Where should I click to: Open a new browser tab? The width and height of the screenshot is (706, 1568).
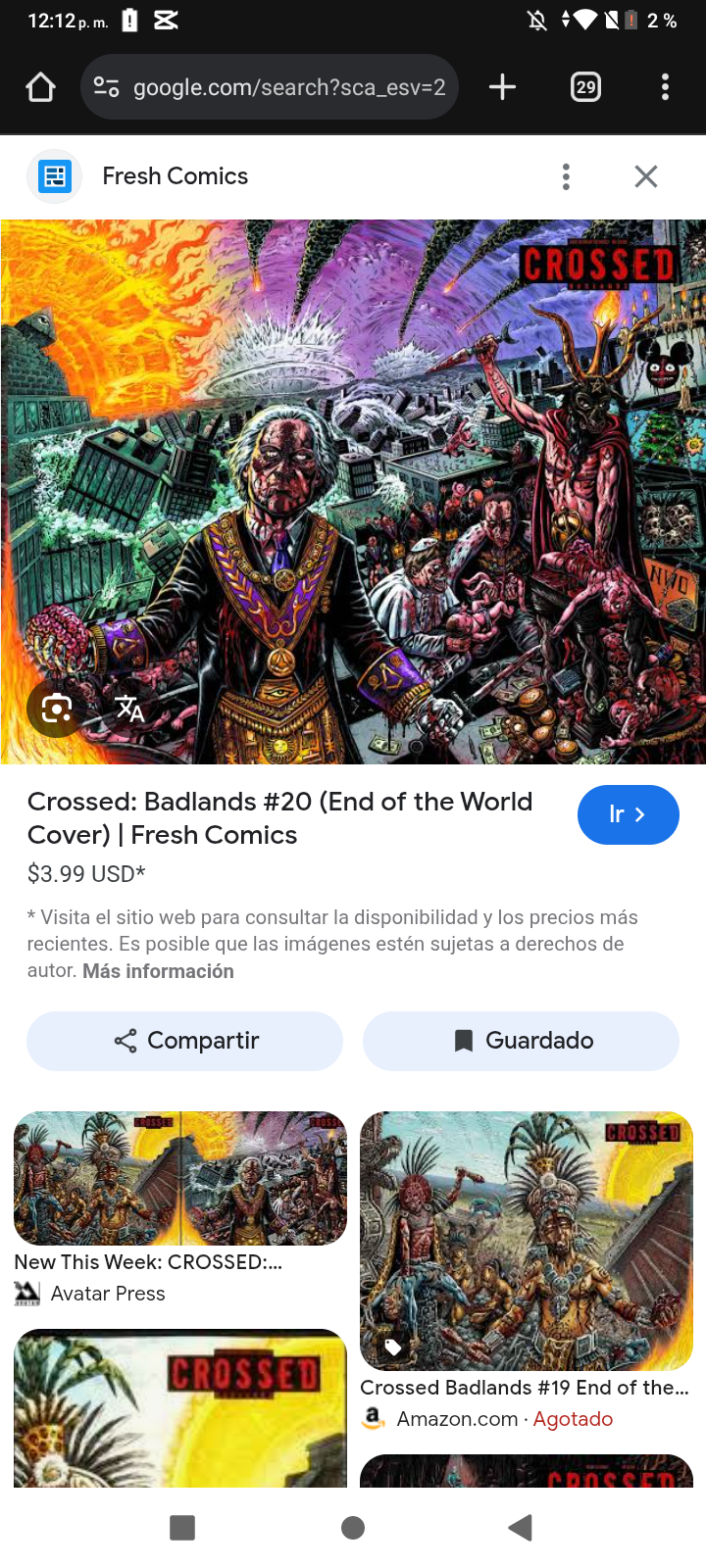[x=502, y=87]
